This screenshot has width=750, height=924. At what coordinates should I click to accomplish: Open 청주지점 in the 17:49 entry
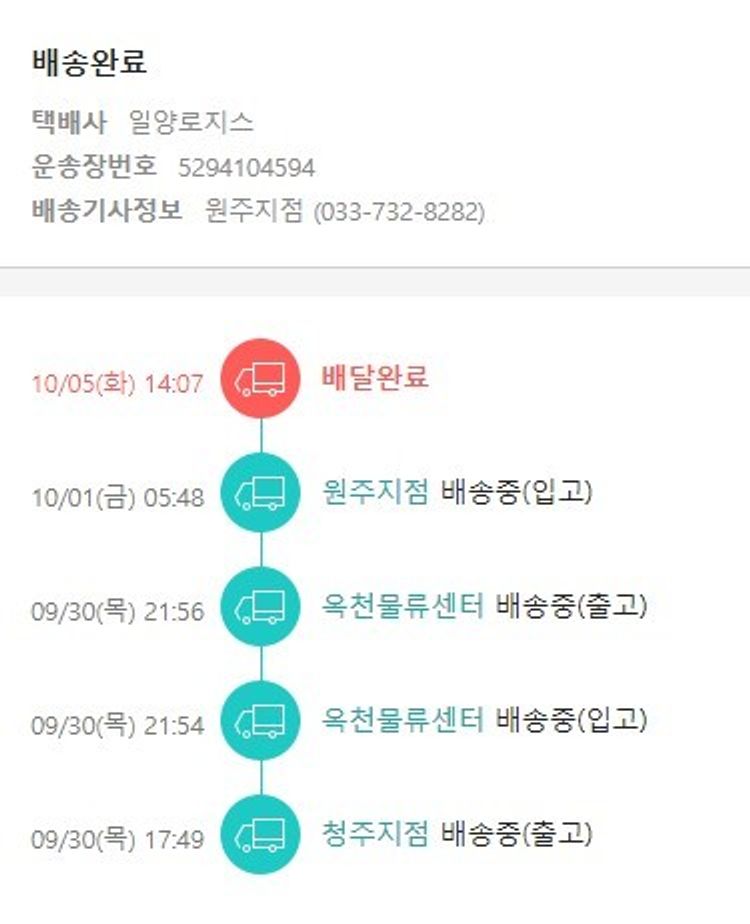pos(376,833)
